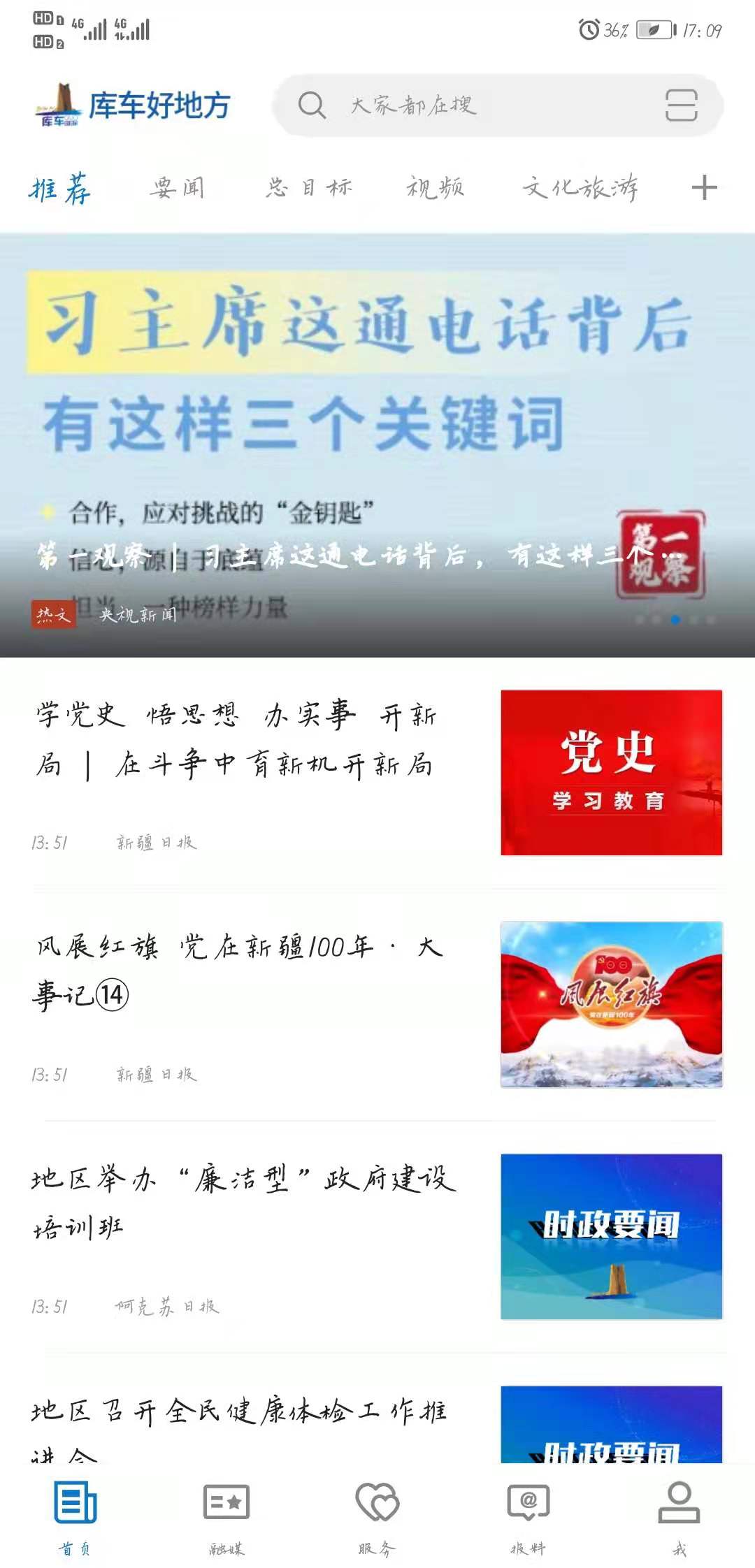Open the 第一观察 banner article
Screen dimensions: 755x1568
tap(377, 444)
